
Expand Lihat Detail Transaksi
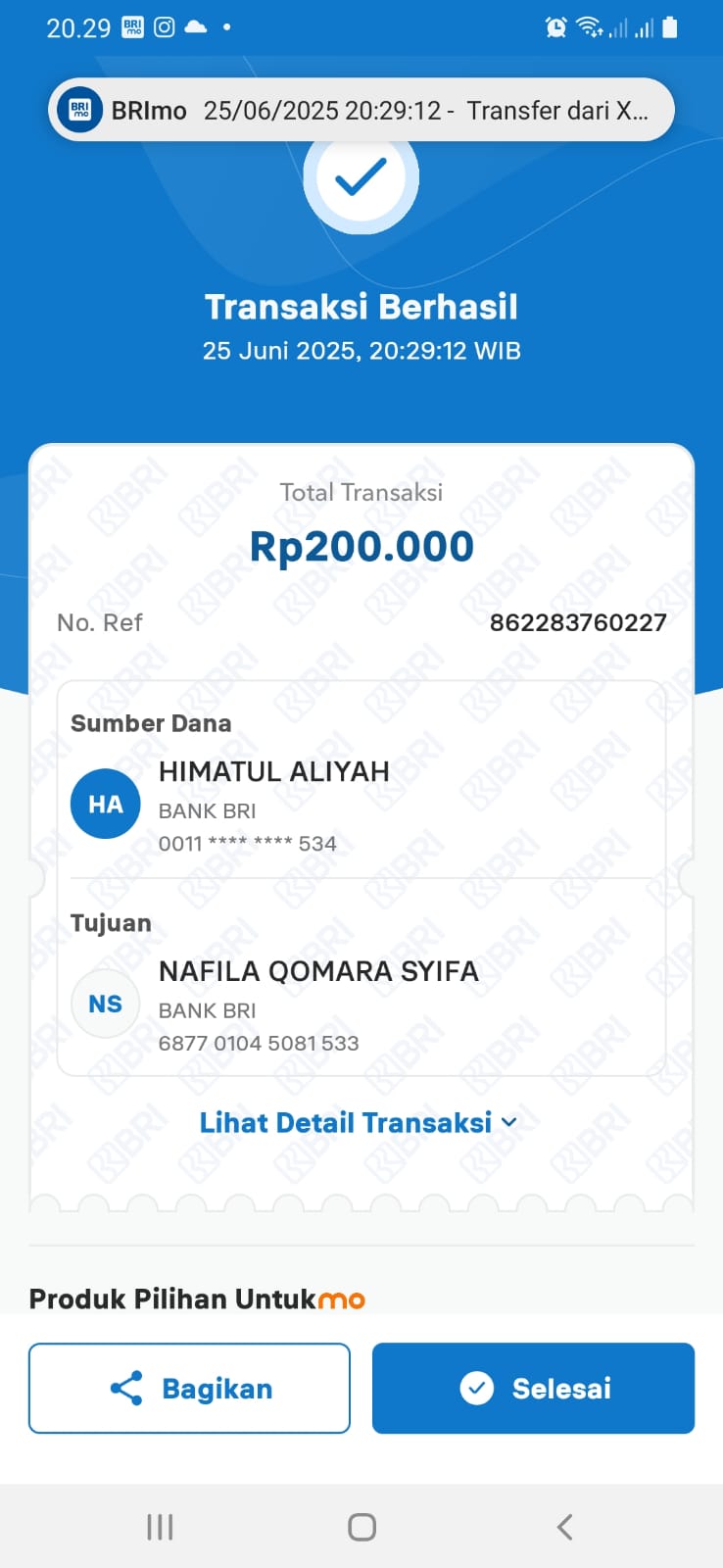[x=359, y=1122]
